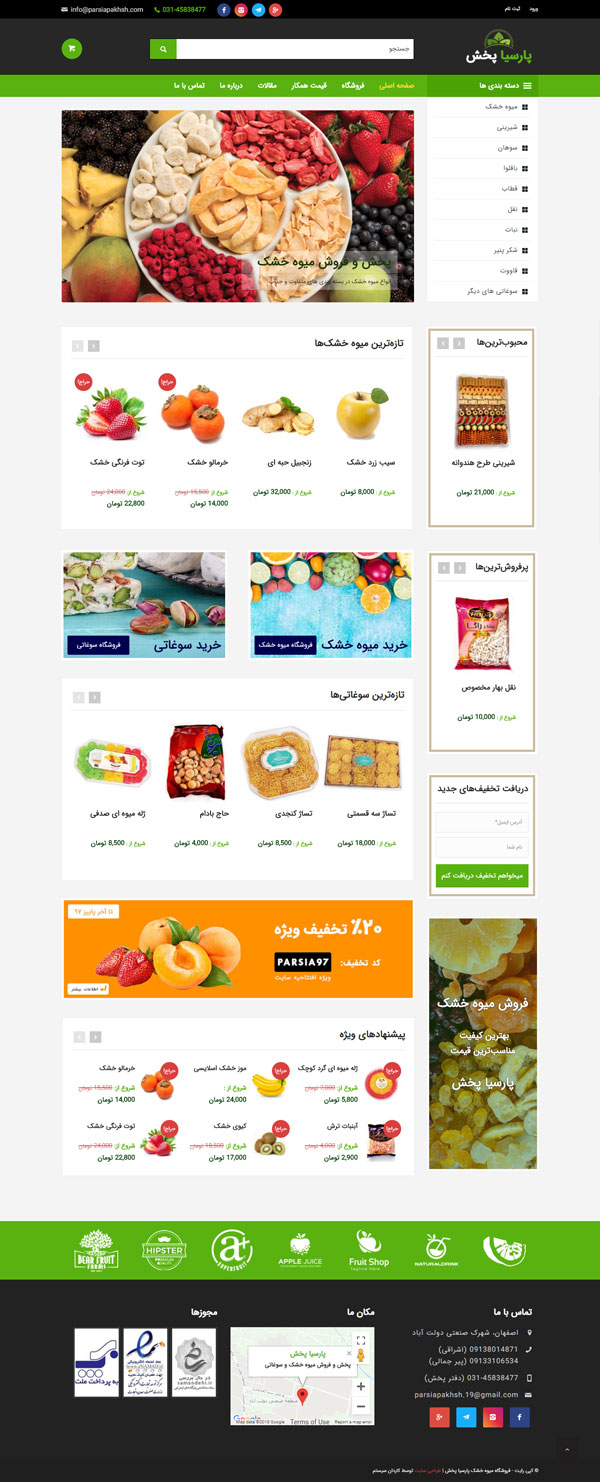Tap میخواهم تخفیف دریافت کنم button
This screenshot has width=600, height=1482.
(x=481, y=875)
